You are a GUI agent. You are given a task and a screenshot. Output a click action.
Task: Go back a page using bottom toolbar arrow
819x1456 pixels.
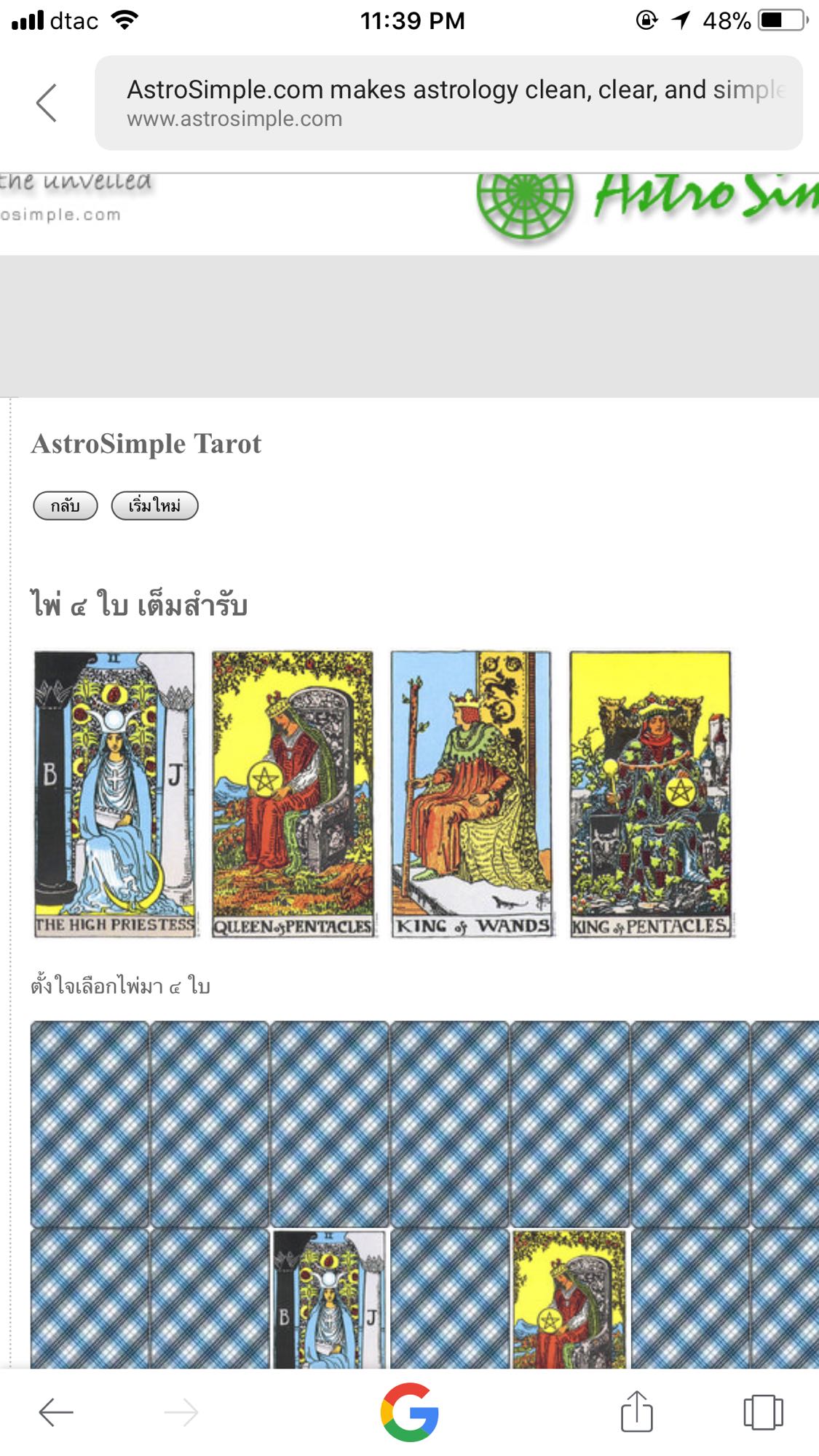56,1412
